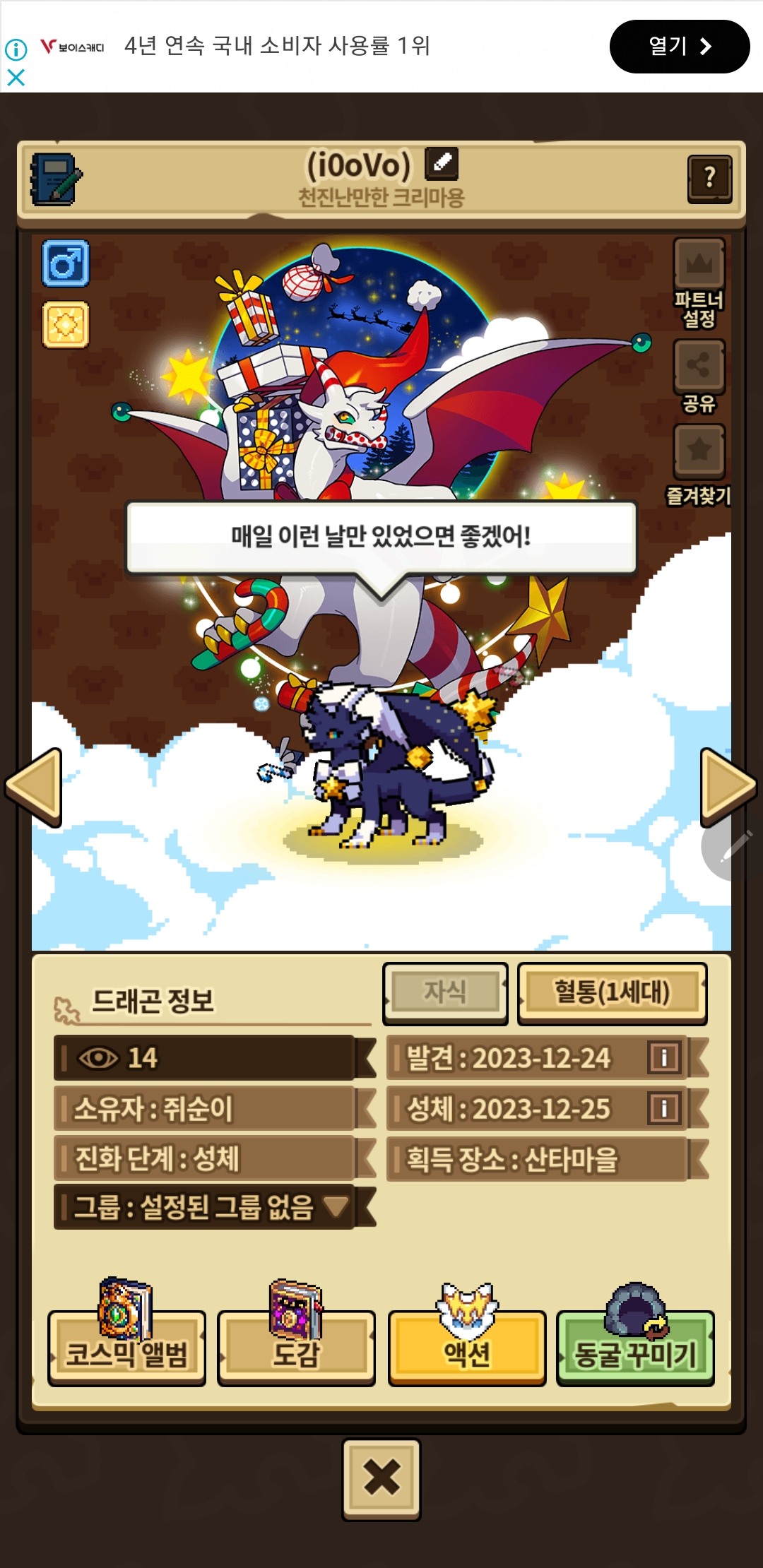Screen dimensions: 763x1568
Task: Open the 혈통(1세대) lineage button
Action: tap(612, 992)
